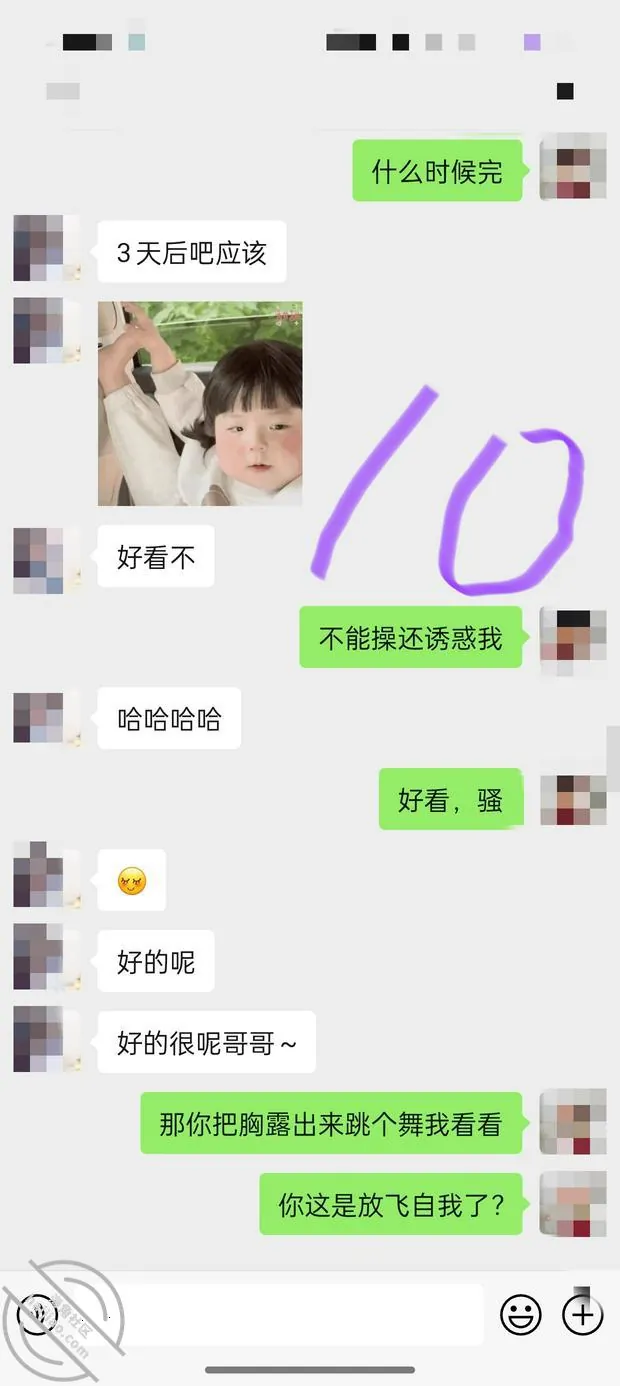This screenshot has width=620, height=1386.
Task: Open the avatar beside the 3天后吧应该 message
Action: pyautogui.click(x=46, y=247)
